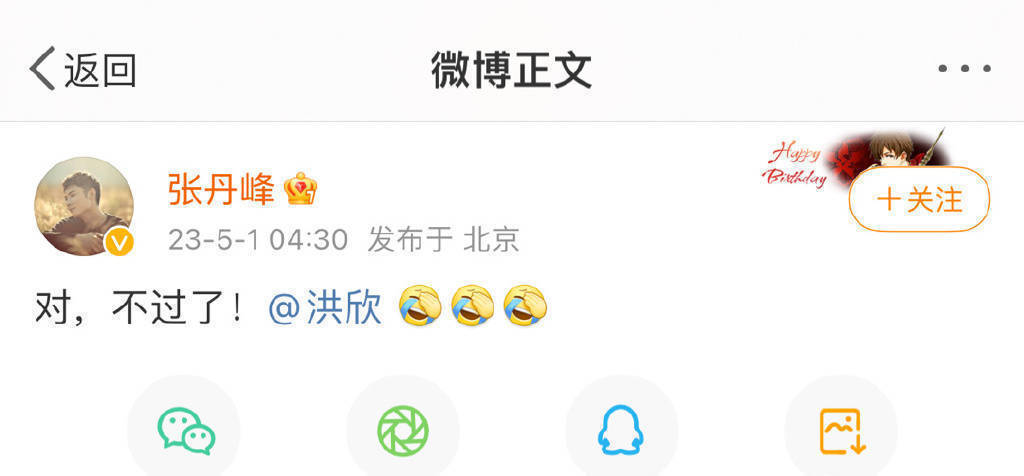The width and height of the screenshot is (1024, 476).
Task: Open 张丹峰's profile avatar
Action: point(84,206)
